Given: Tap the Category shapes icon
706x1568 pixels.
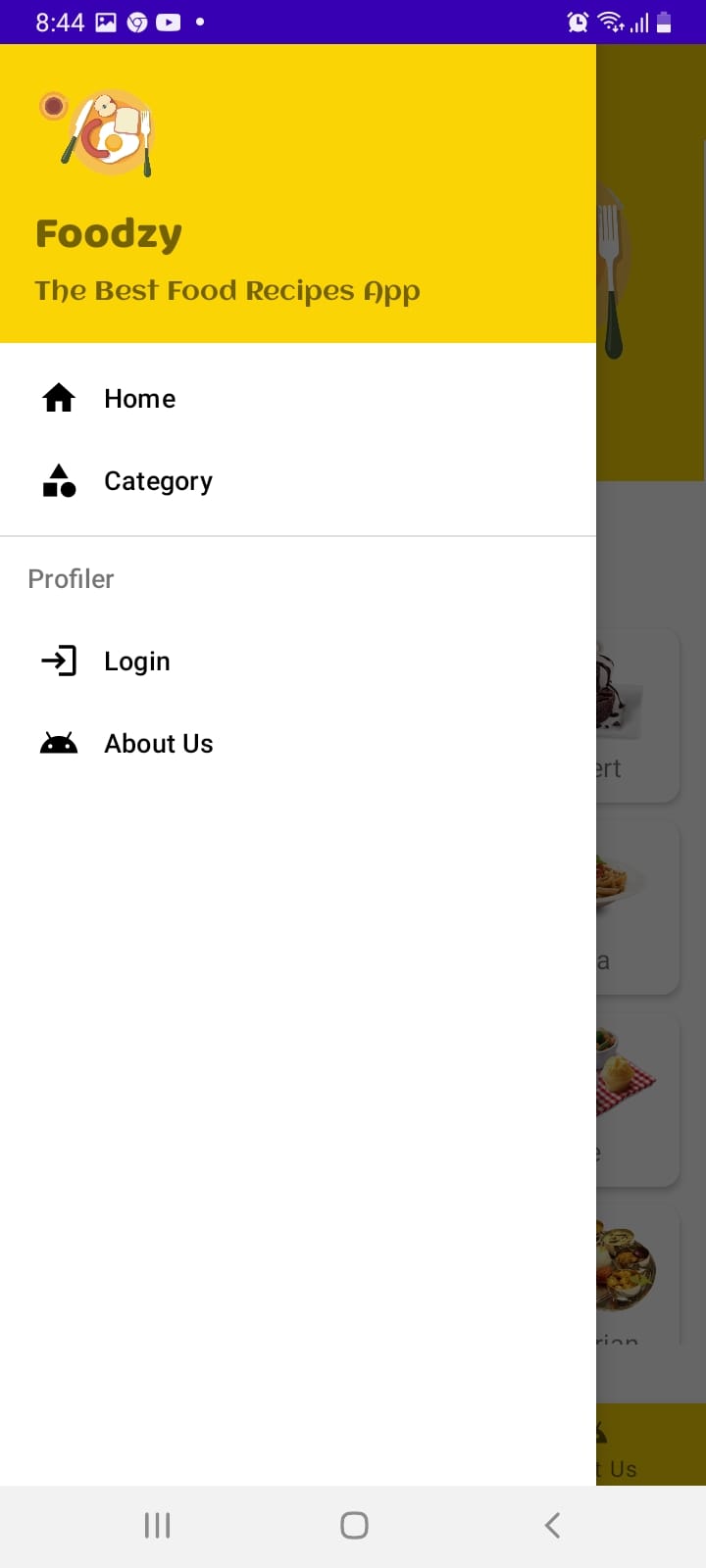Looking at the screenshot, I should coord(59,481).
